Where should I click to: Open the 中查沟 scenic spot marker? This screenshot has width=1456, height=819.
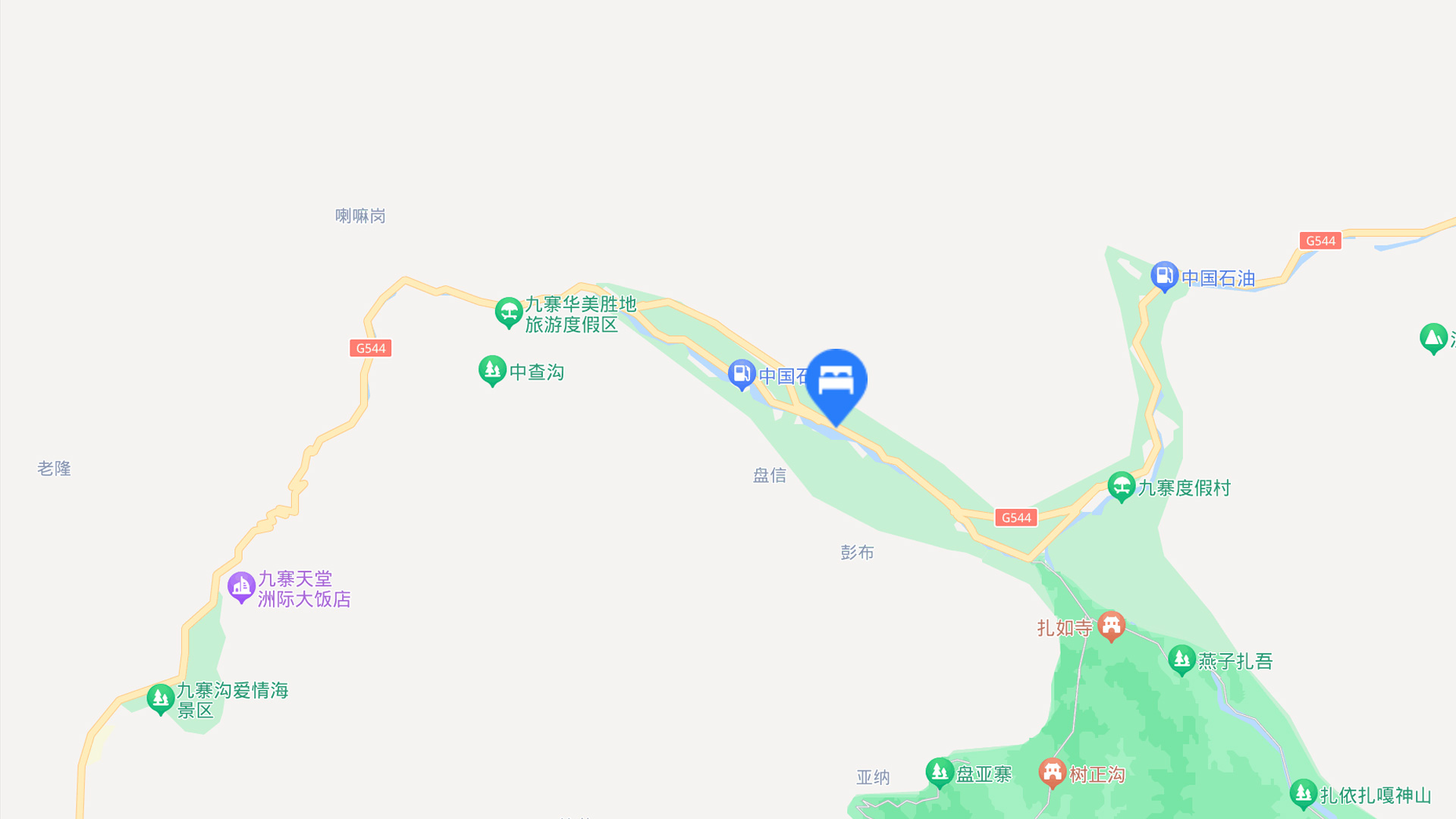[492, 370]
